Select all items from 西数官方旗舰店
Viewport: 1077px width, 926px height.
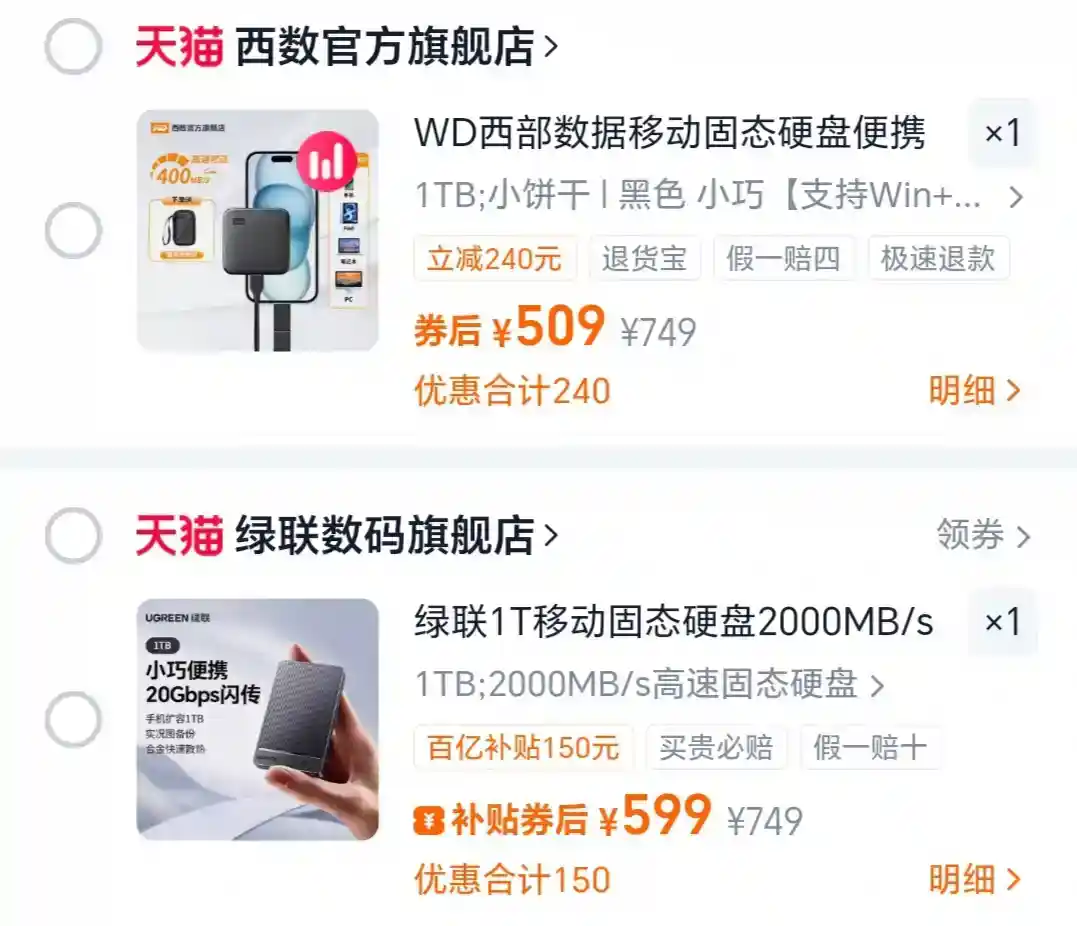tap(73, 47)
